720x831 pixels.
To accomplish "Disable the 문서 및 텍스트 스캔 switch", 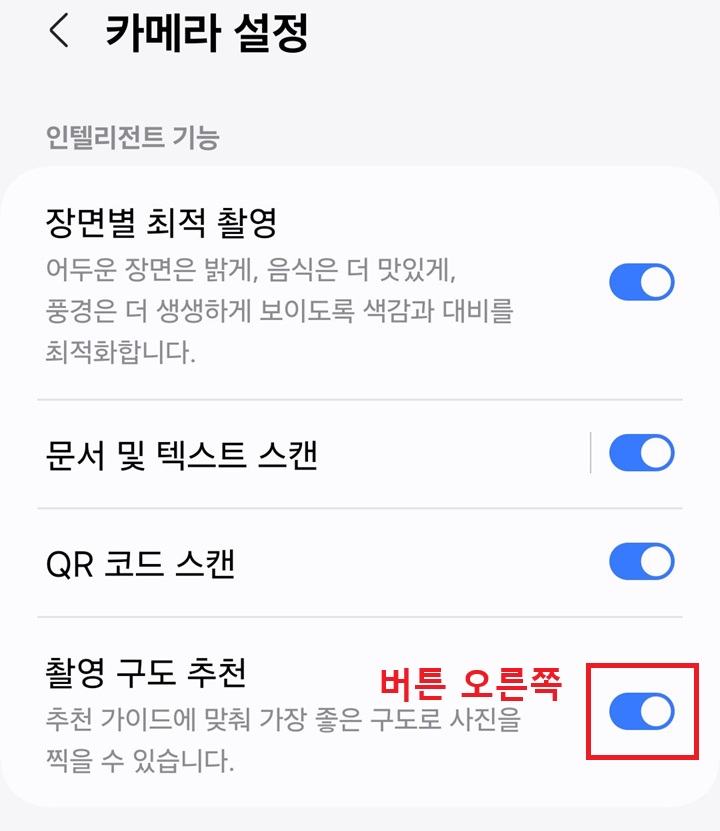I will click(x=640, y=452).
